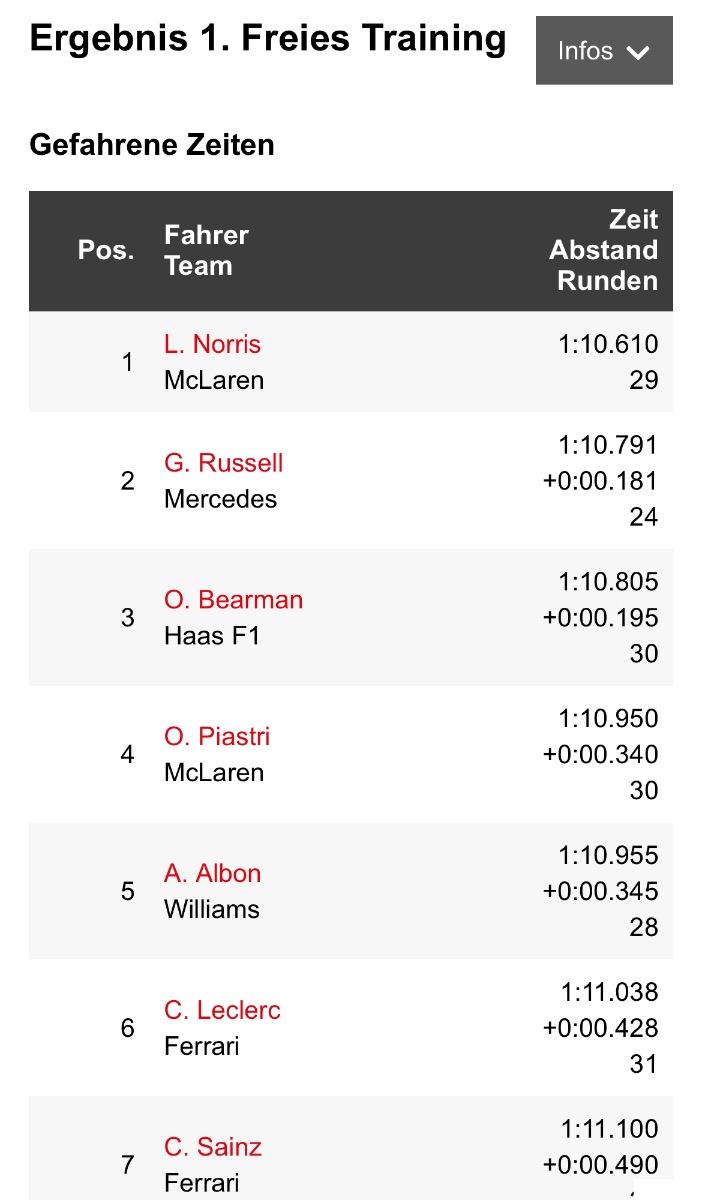This screenshot has width=702, height=1200.
Task: View G. Russell's driver page
Action: point(223,463)
